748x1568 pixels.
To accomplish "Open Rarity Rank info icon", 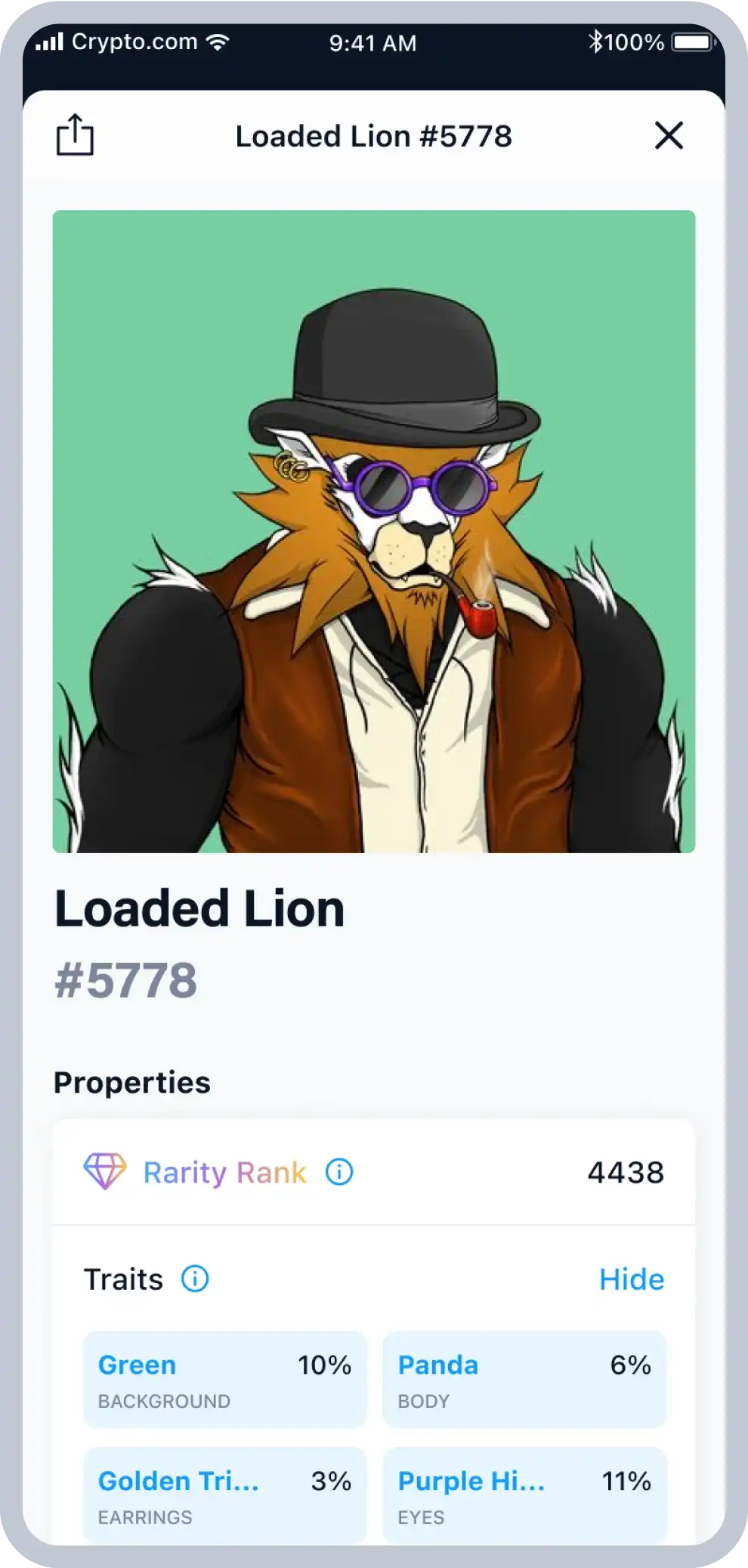I will [x=339, y=1172].
